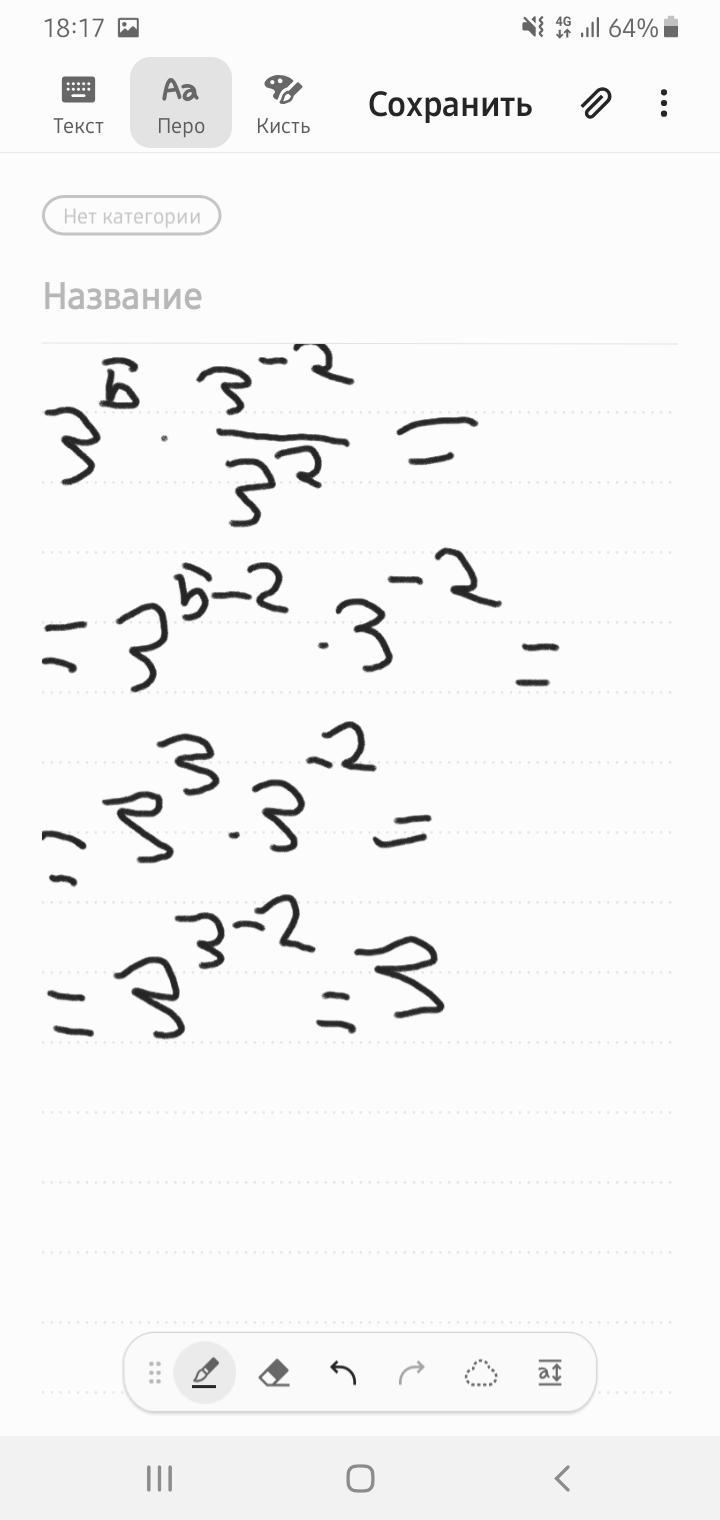720x1520 pixels.
Task: Open the three-dot overflow menu
Action: (x=664, y=103)
